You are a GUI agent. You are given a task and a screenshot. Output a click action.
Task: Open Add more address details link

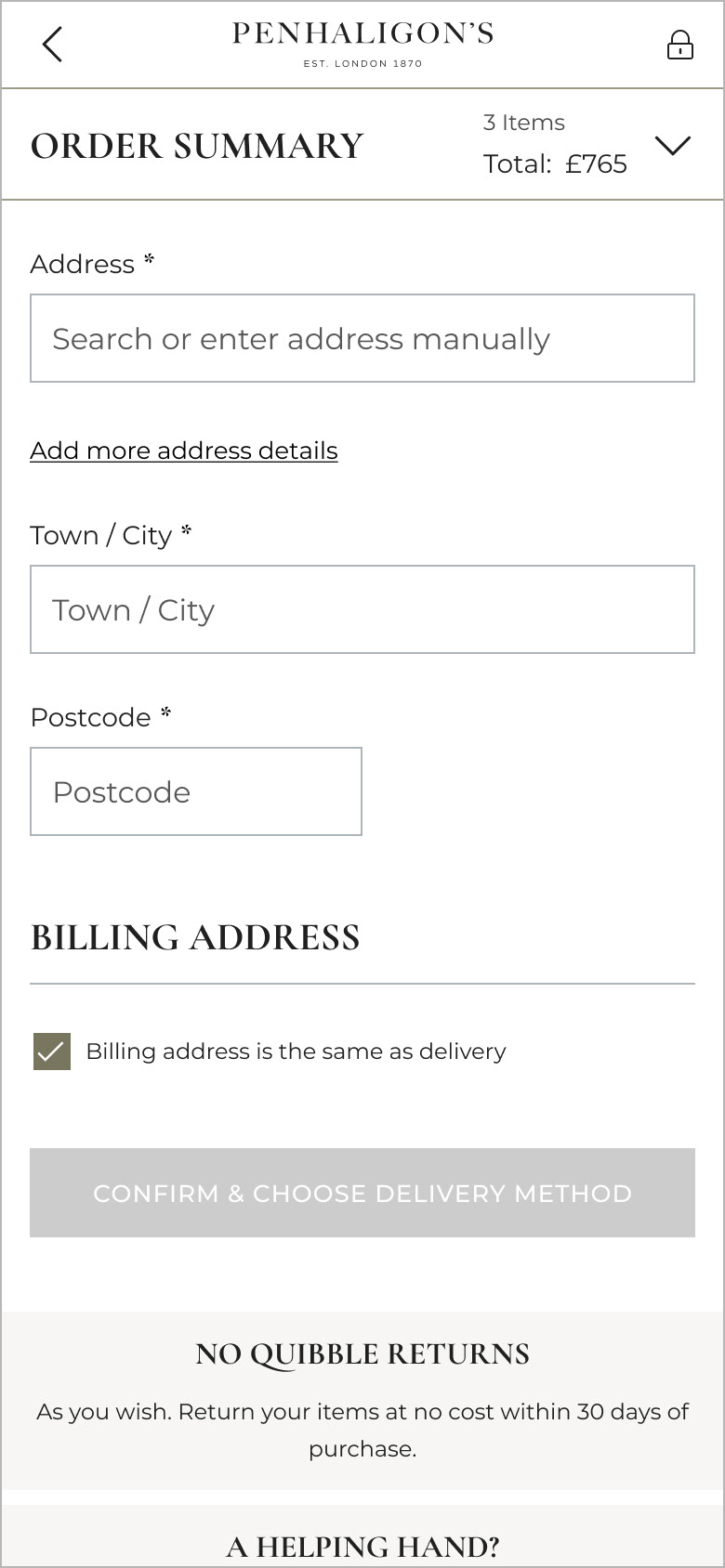point(184,451)
